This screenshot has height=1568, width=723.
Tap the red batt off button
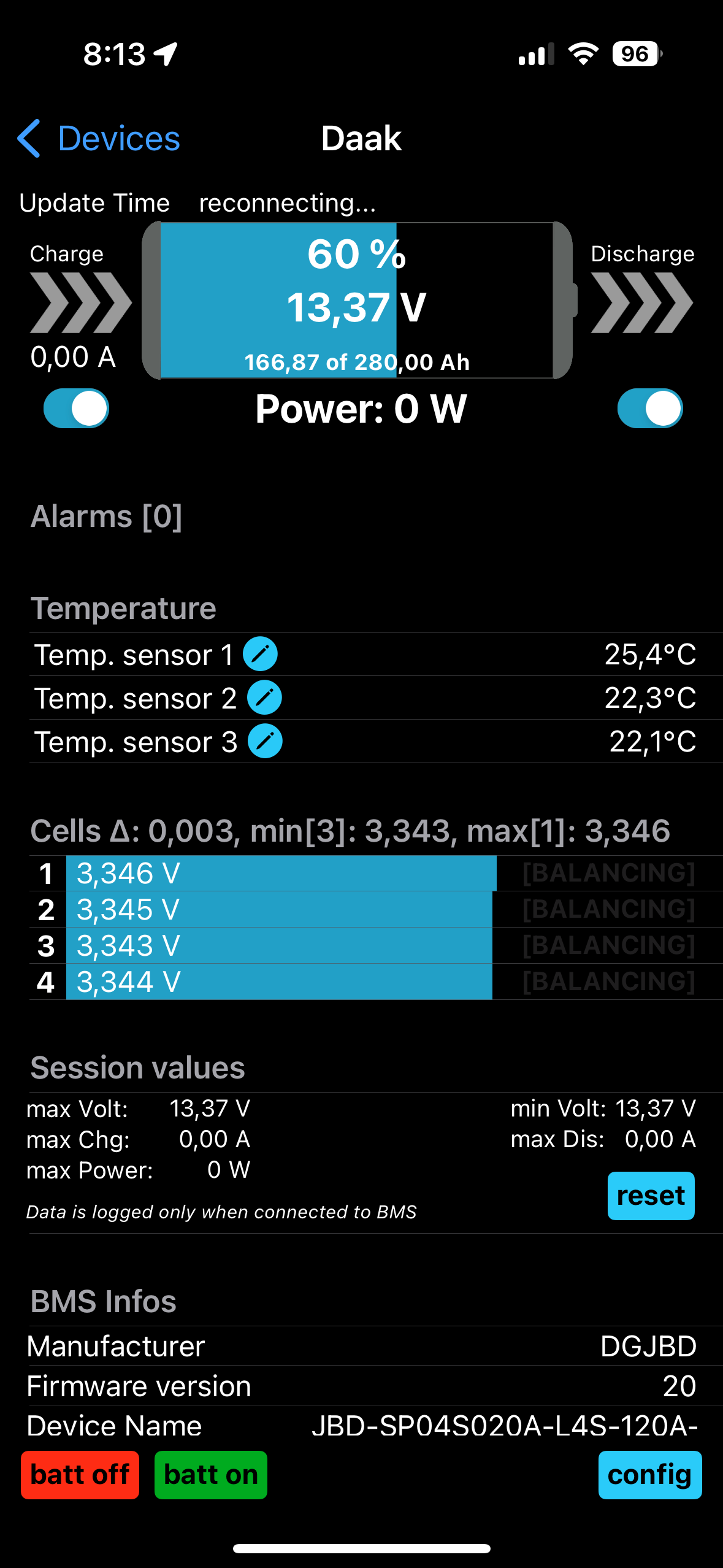80,1475
